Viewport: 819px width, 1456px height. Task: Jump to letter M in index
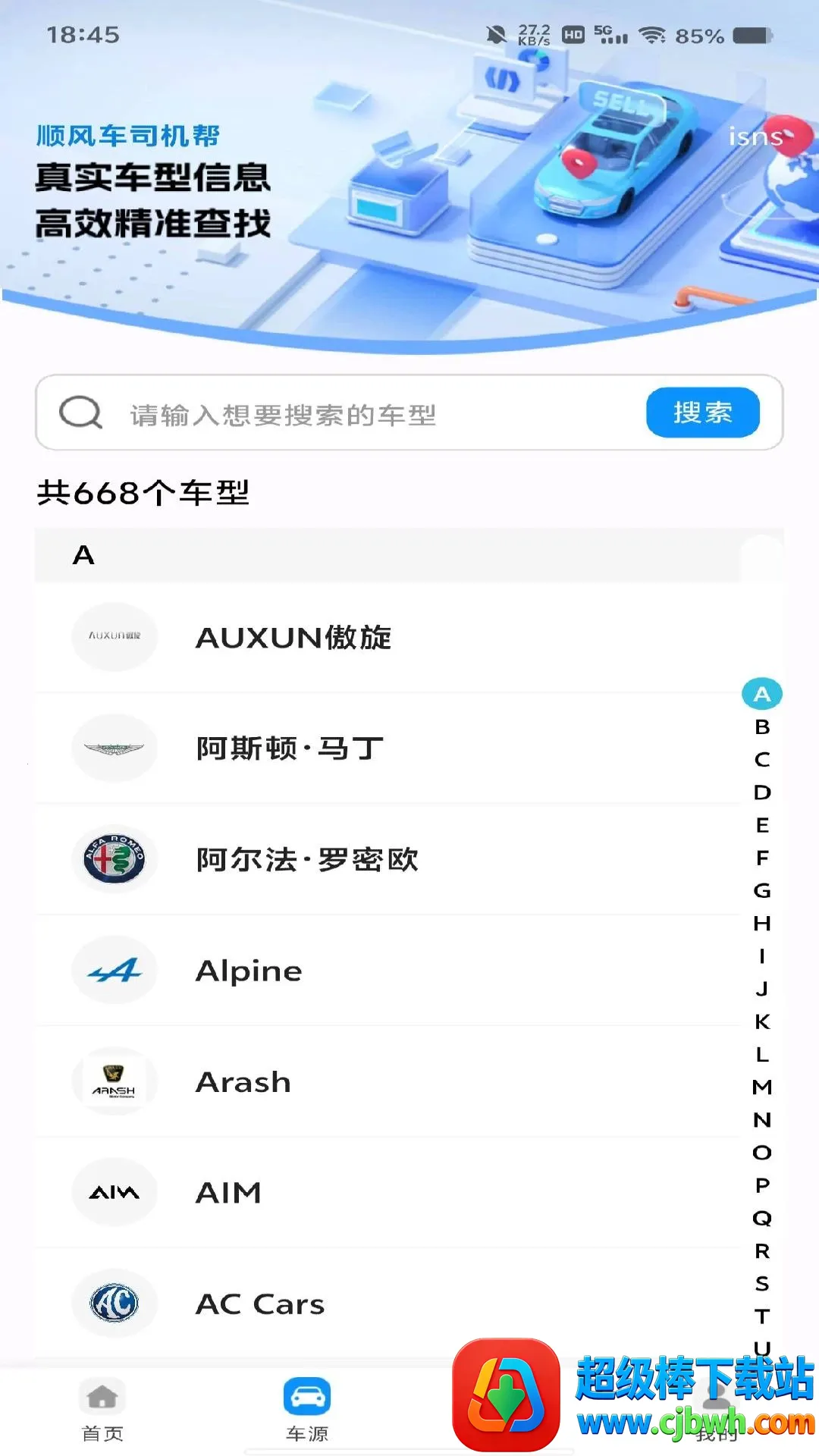[x=762, y=1087]
